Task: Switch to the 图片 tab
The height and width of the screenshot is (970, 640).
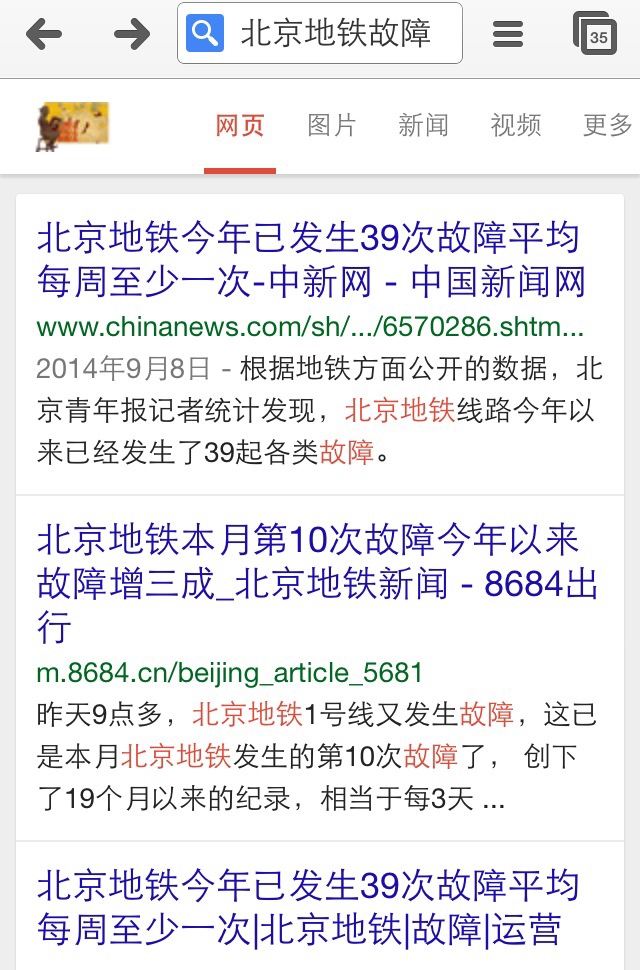Action: click(x=332, y=126)
